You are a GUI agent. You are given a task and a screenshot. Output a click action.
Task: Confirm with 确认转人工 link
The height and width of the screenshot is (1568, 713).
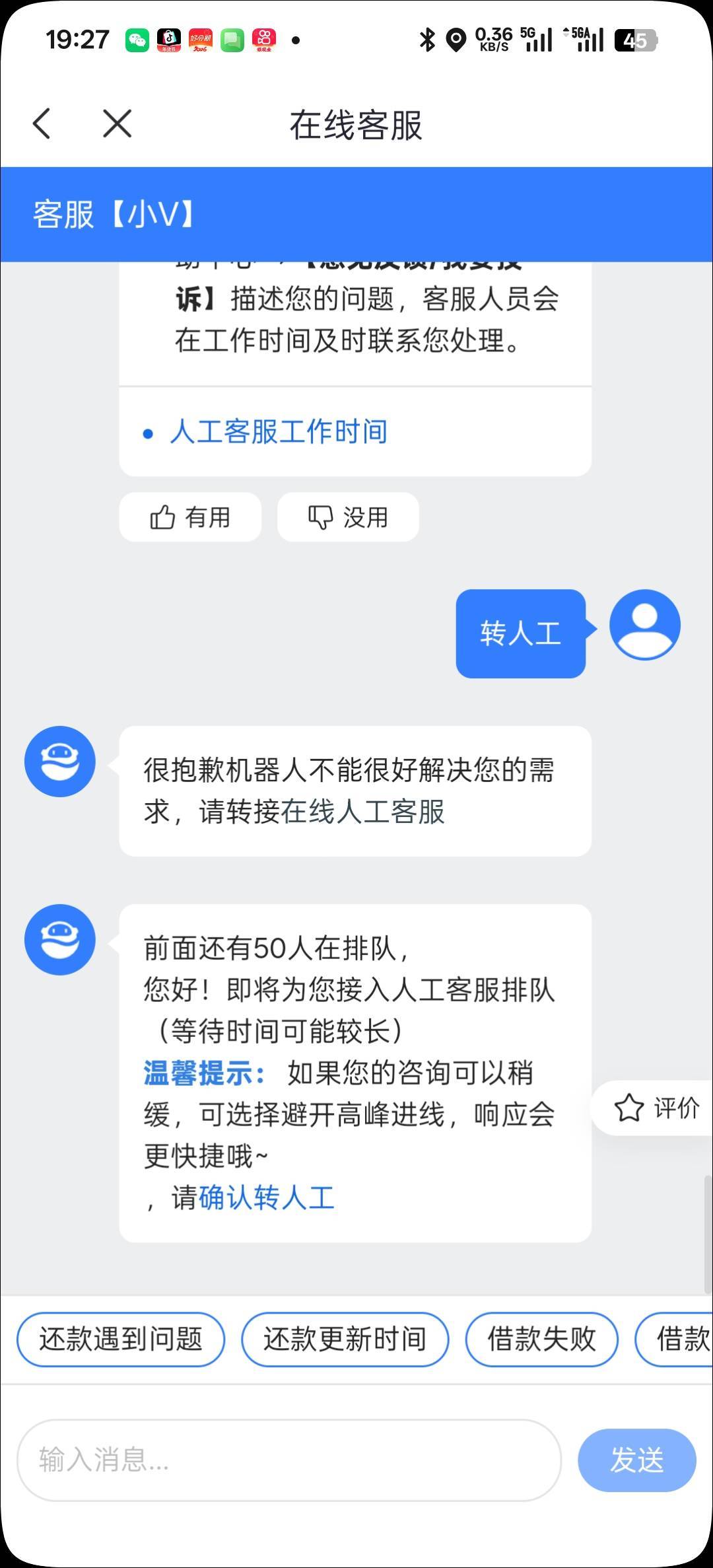[x=267, y=1197]
